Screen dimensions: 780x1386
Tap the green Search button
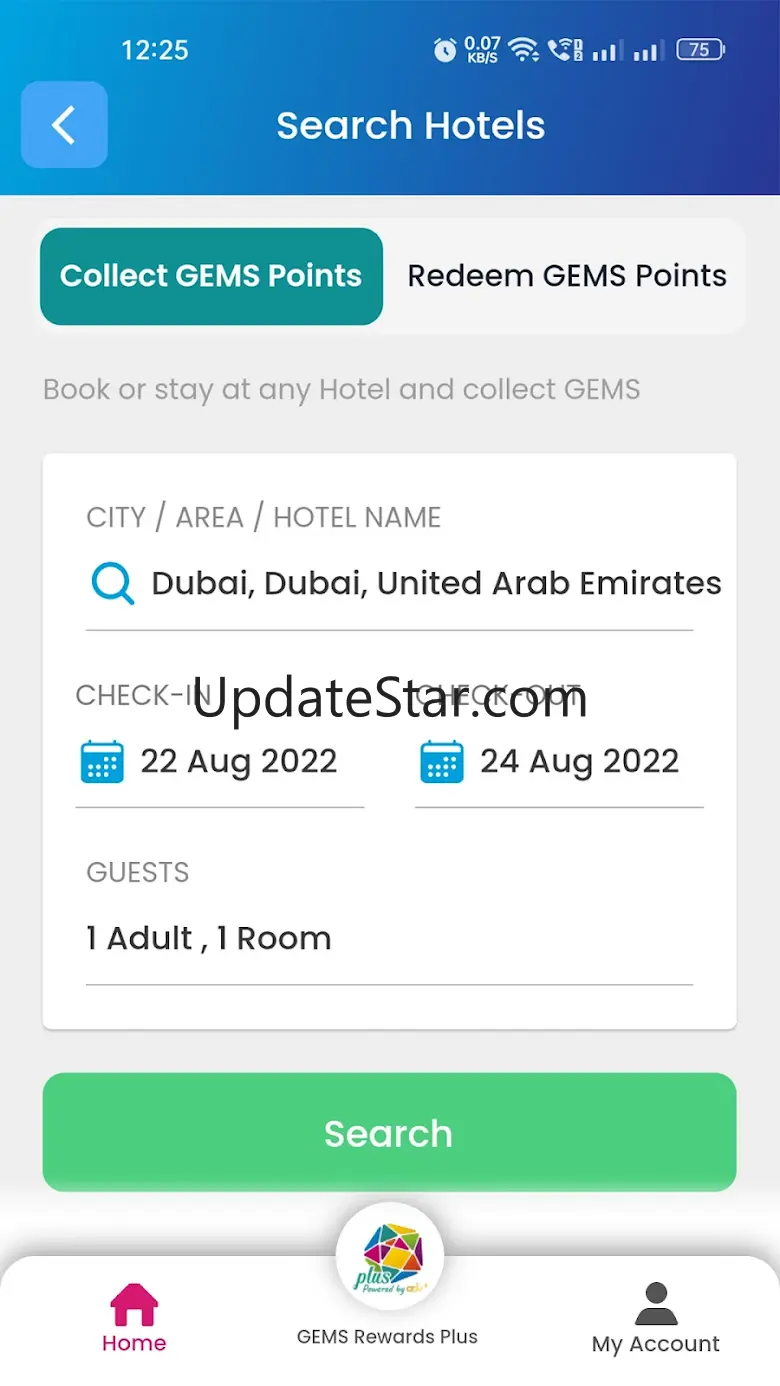coord(389,1133)
